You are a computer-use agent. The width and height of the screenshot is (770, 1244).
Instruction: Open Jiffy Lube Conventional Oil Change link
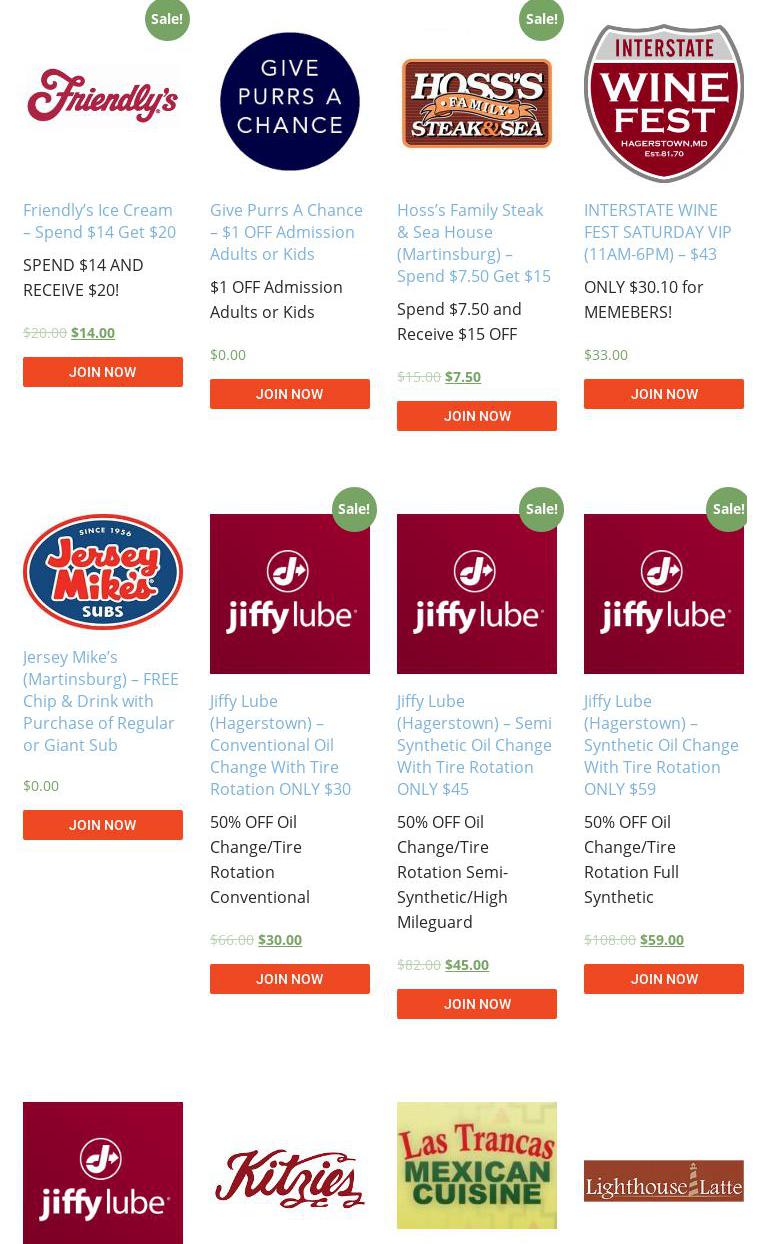coord(280,745)
